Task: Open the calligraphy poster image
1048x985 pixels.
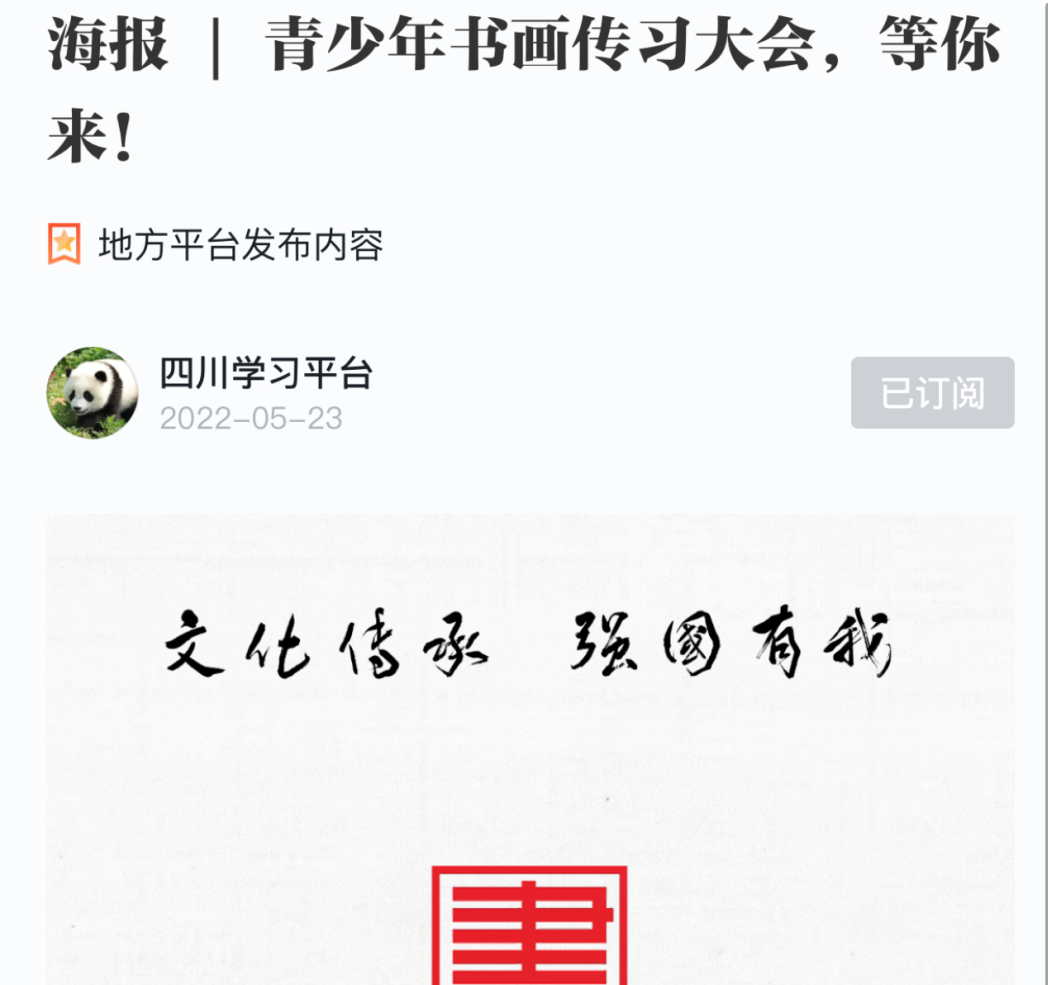Action: [x=530, y=750]
